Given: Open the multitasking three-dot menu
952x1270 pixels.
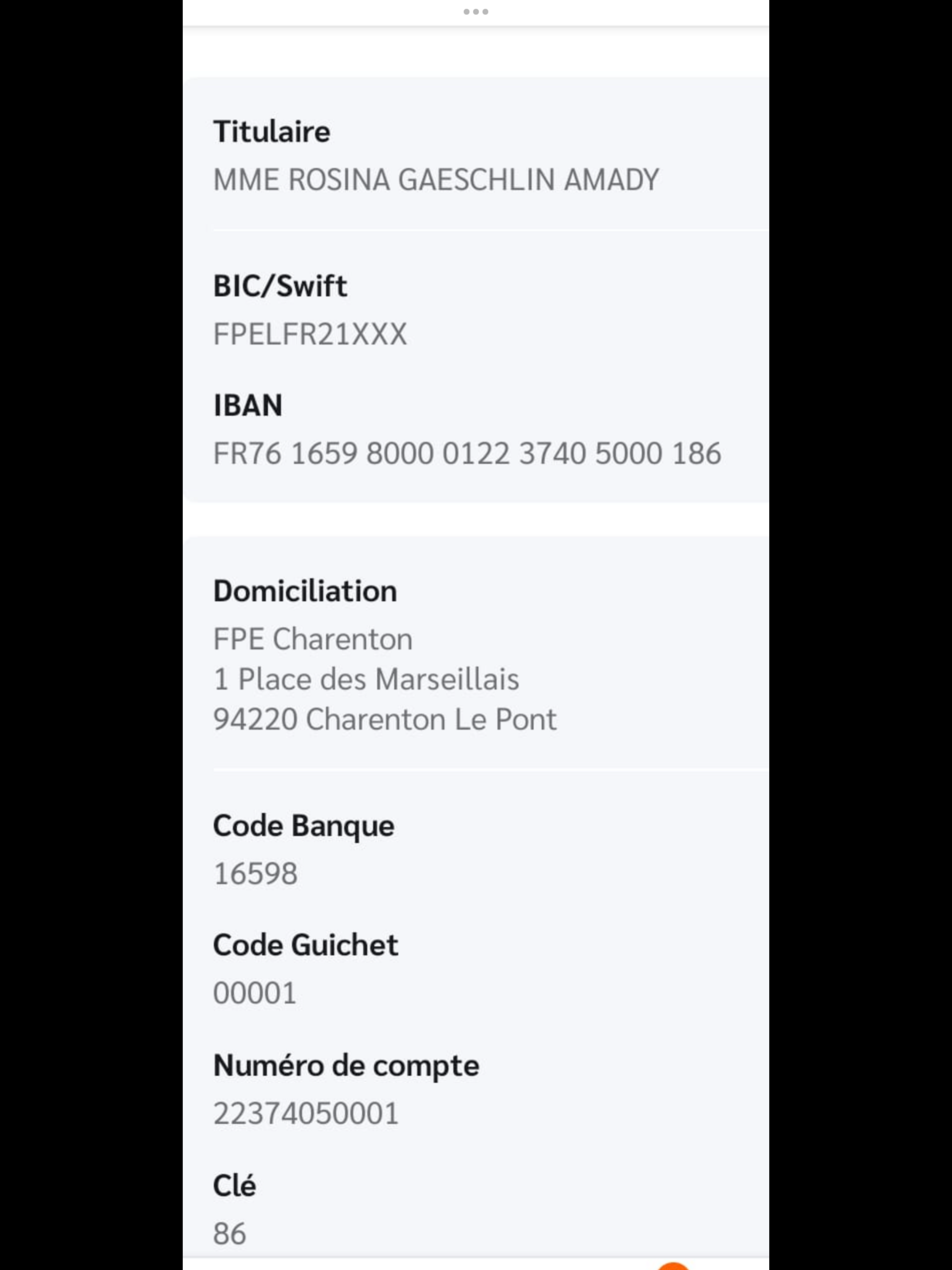Looking at the screenshot, I should [x=476, y=11].
